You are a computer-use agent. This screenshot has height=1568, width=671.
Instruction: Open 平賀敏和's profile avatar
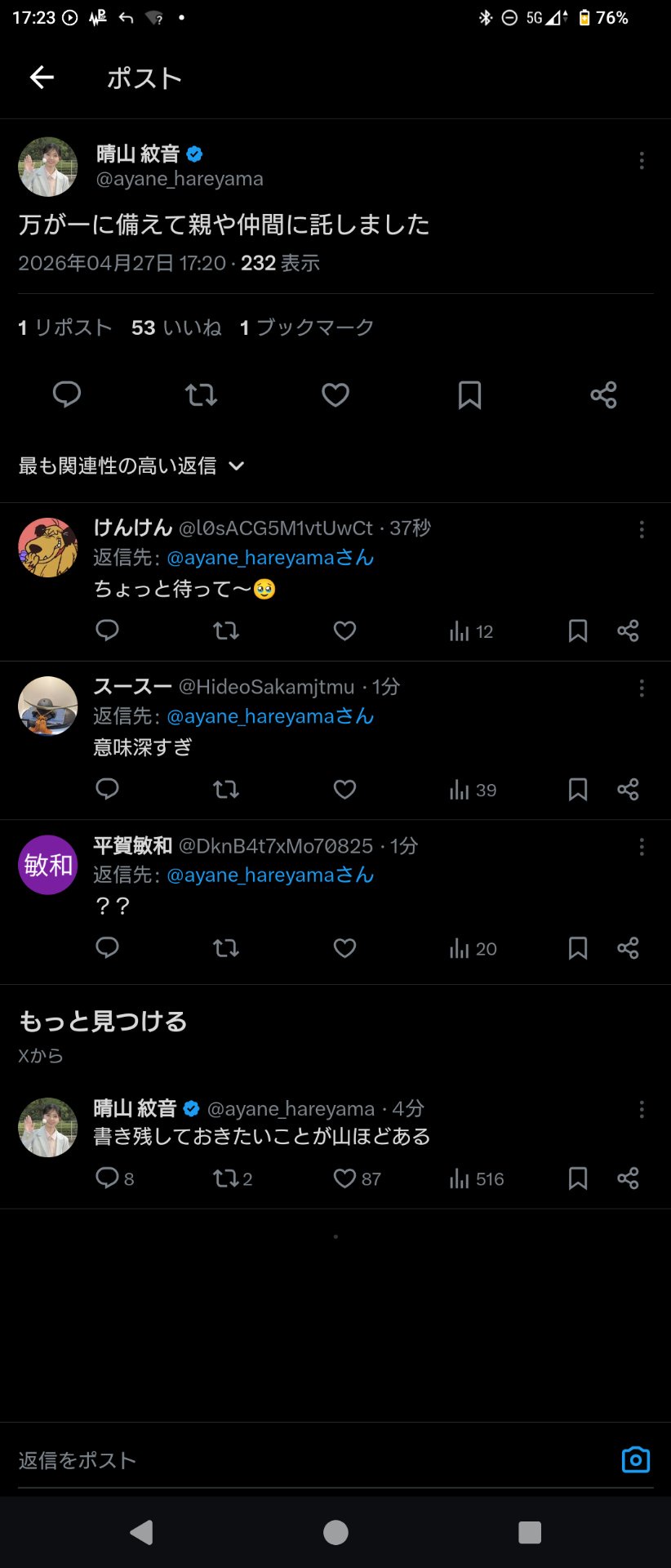(48, 865)
